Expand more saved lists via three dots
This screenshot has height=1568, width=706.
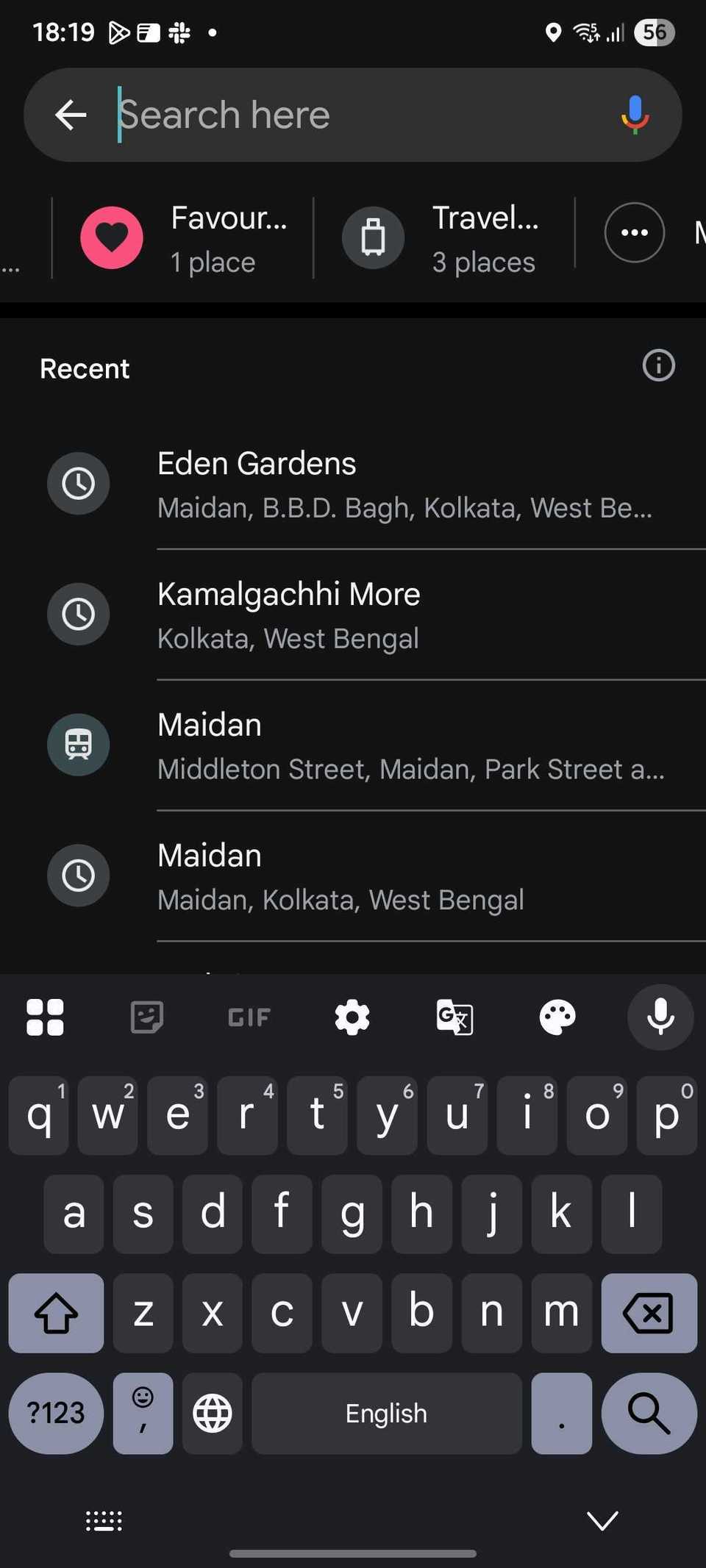(x=633, y=232)
